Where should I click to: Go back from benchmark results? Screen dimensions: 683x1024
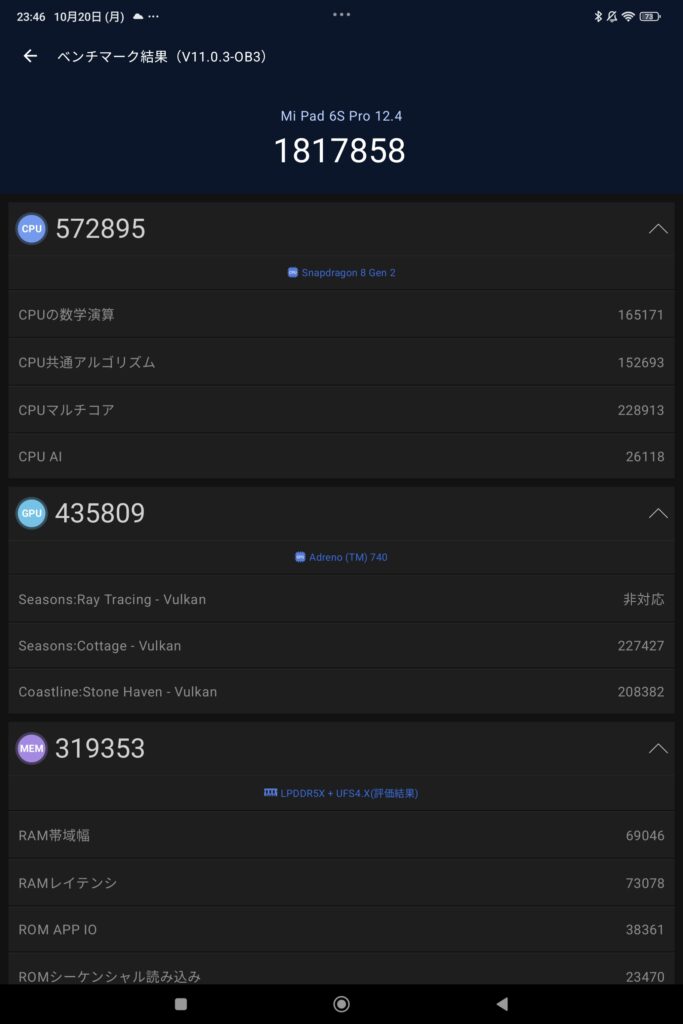(x=30, y=56)
